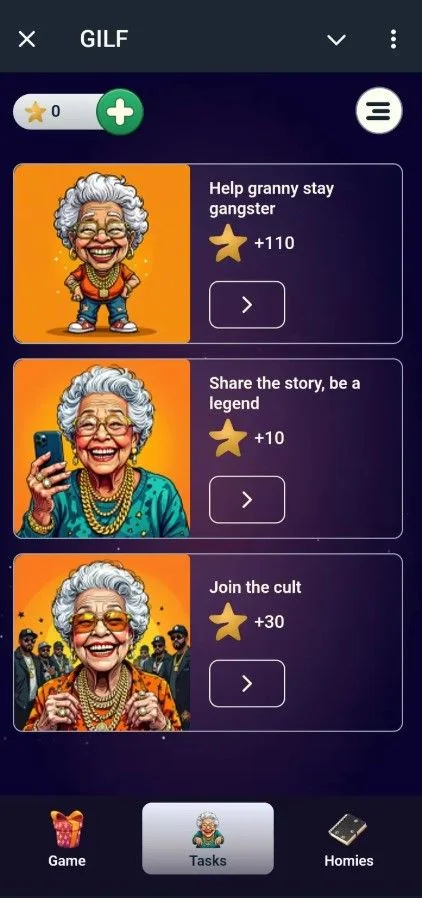Open the Join the cult task arrow
The width and height of the screenshot is (422, 898).
[247, 683]
